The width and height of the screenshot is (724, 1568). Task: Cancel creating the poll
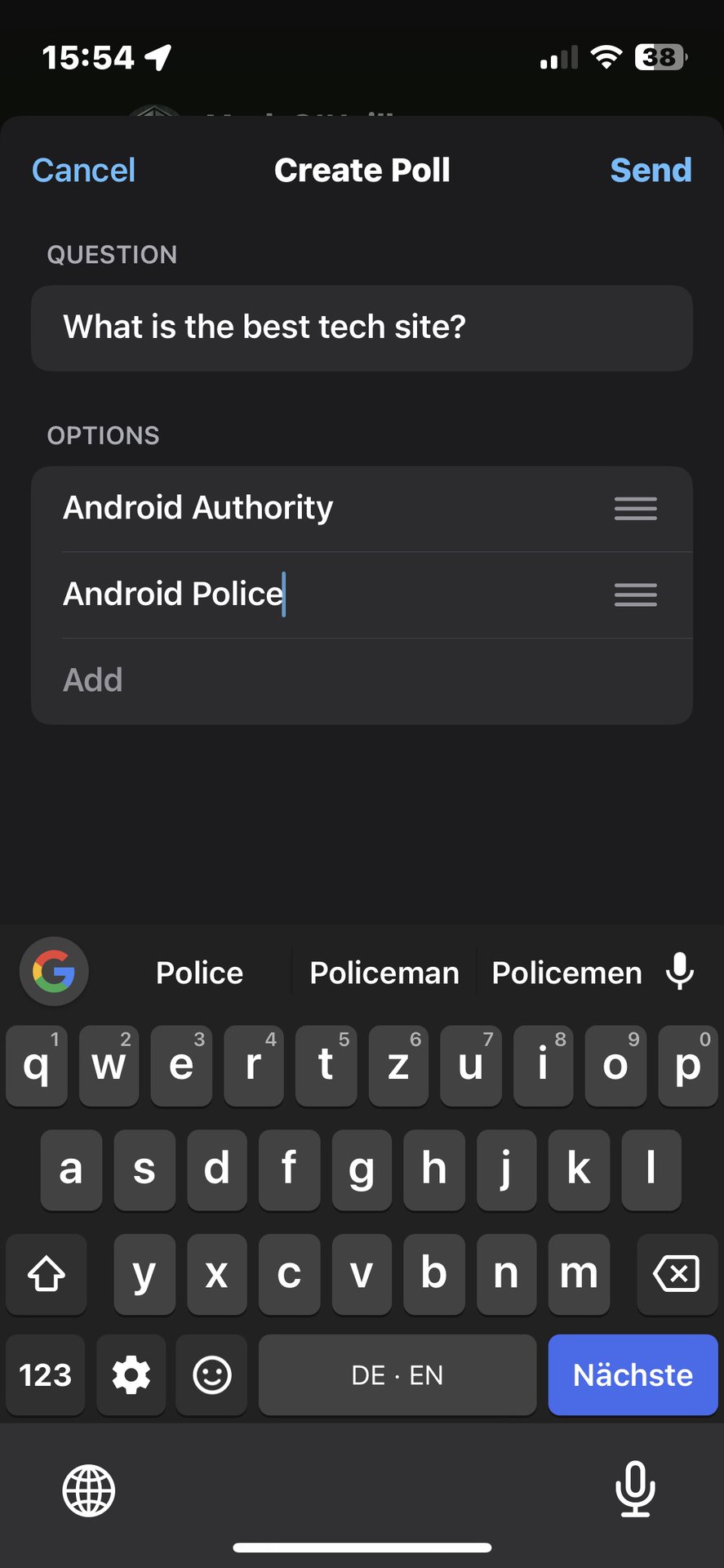coord(83,170)
